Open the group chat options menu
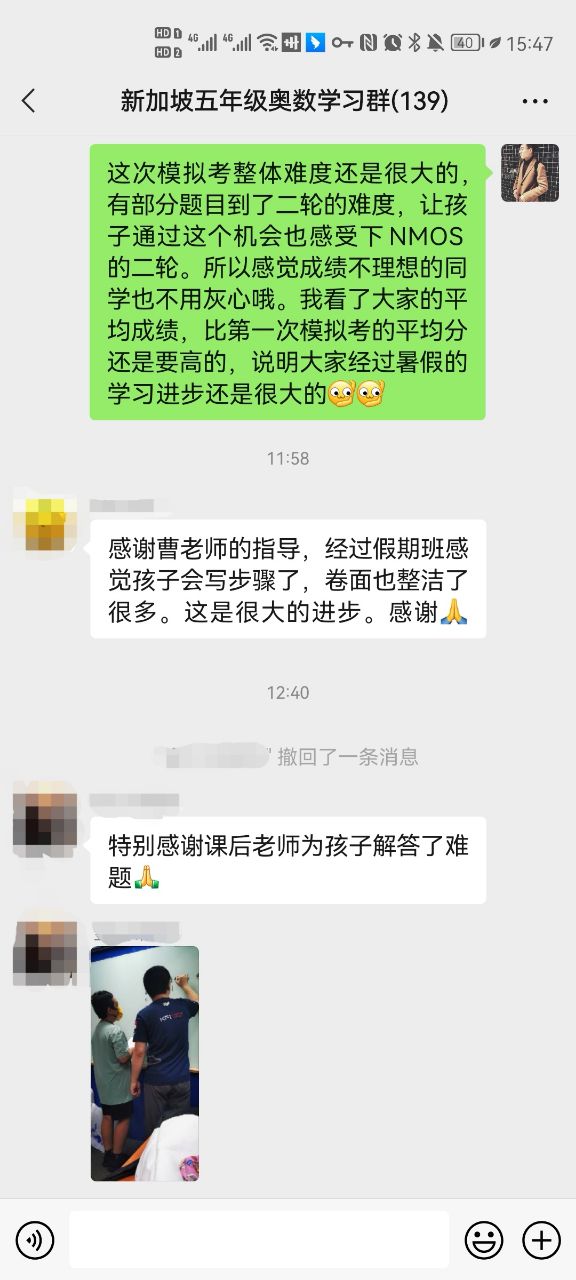 point(535,101)
